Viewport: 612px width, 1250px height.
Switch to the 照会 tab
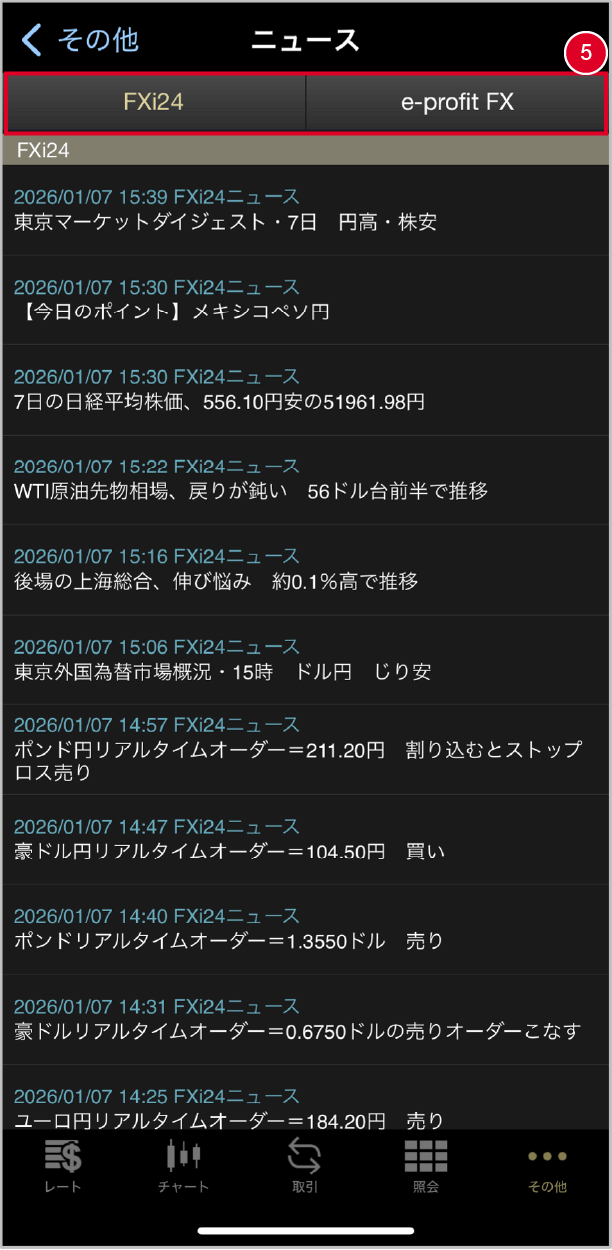tap(426, 1167)
